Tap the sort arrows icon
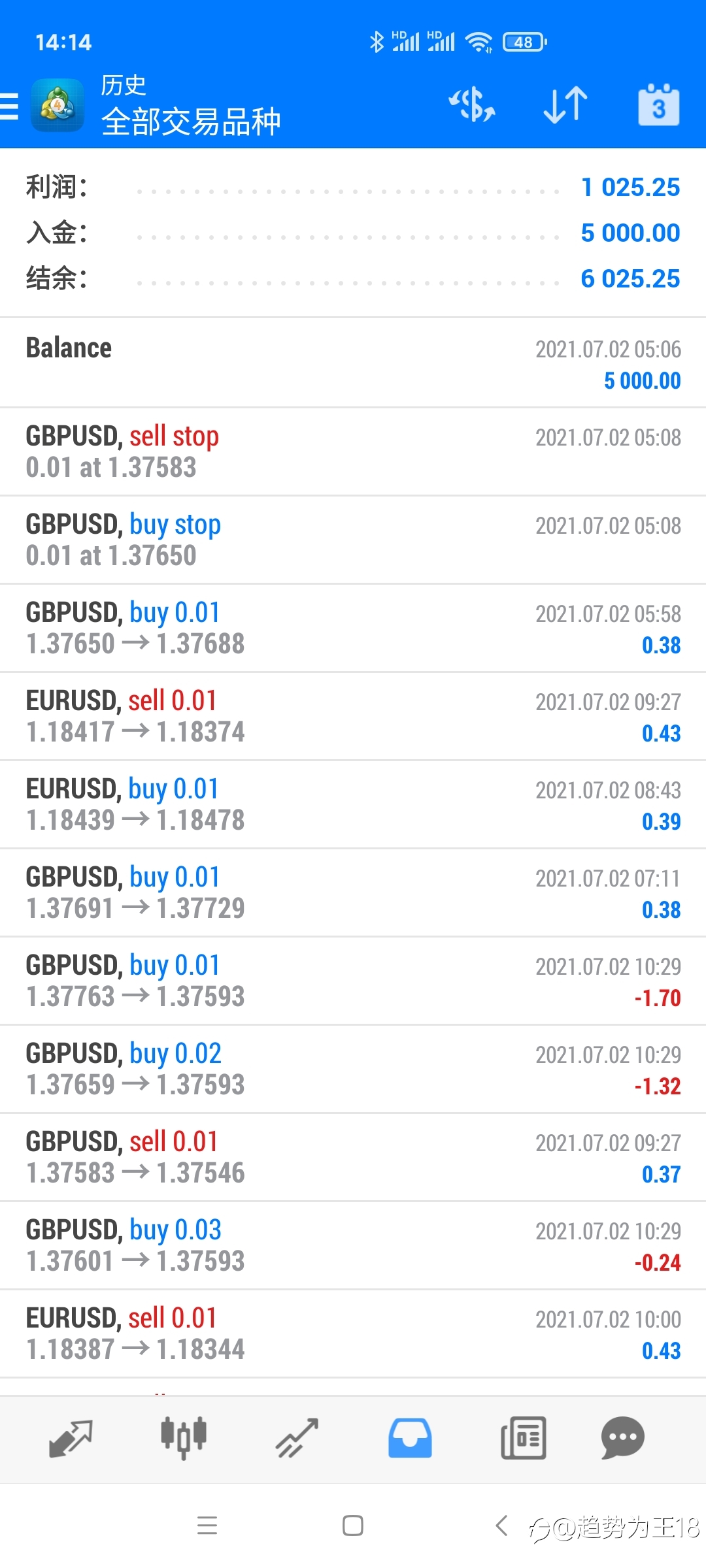The width and height of the screenshot is (706, 1568). pyautogui.click(x=565, y=105)
